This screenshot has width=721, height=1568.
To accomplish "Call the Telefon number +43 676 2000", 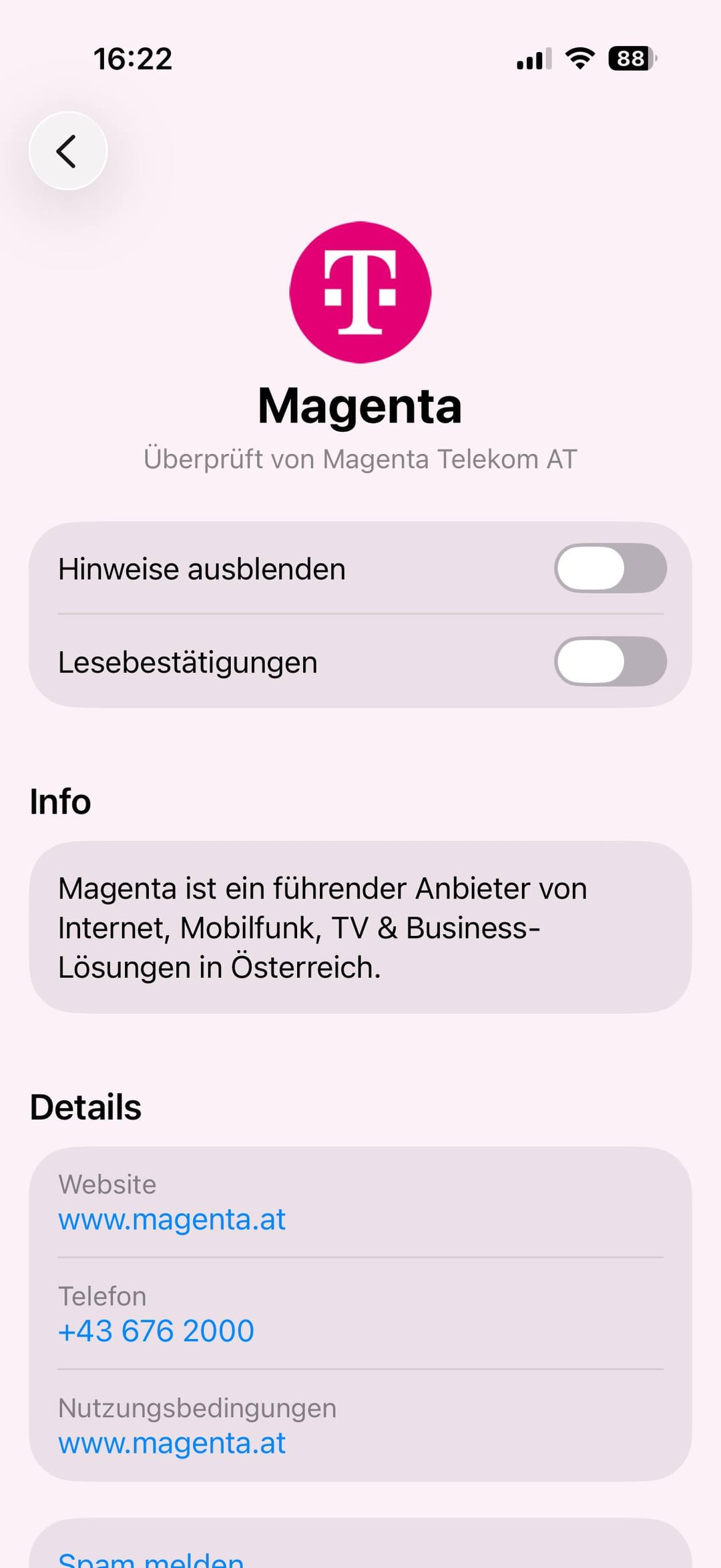I will pyautogui.click(x=156, y=1331).
